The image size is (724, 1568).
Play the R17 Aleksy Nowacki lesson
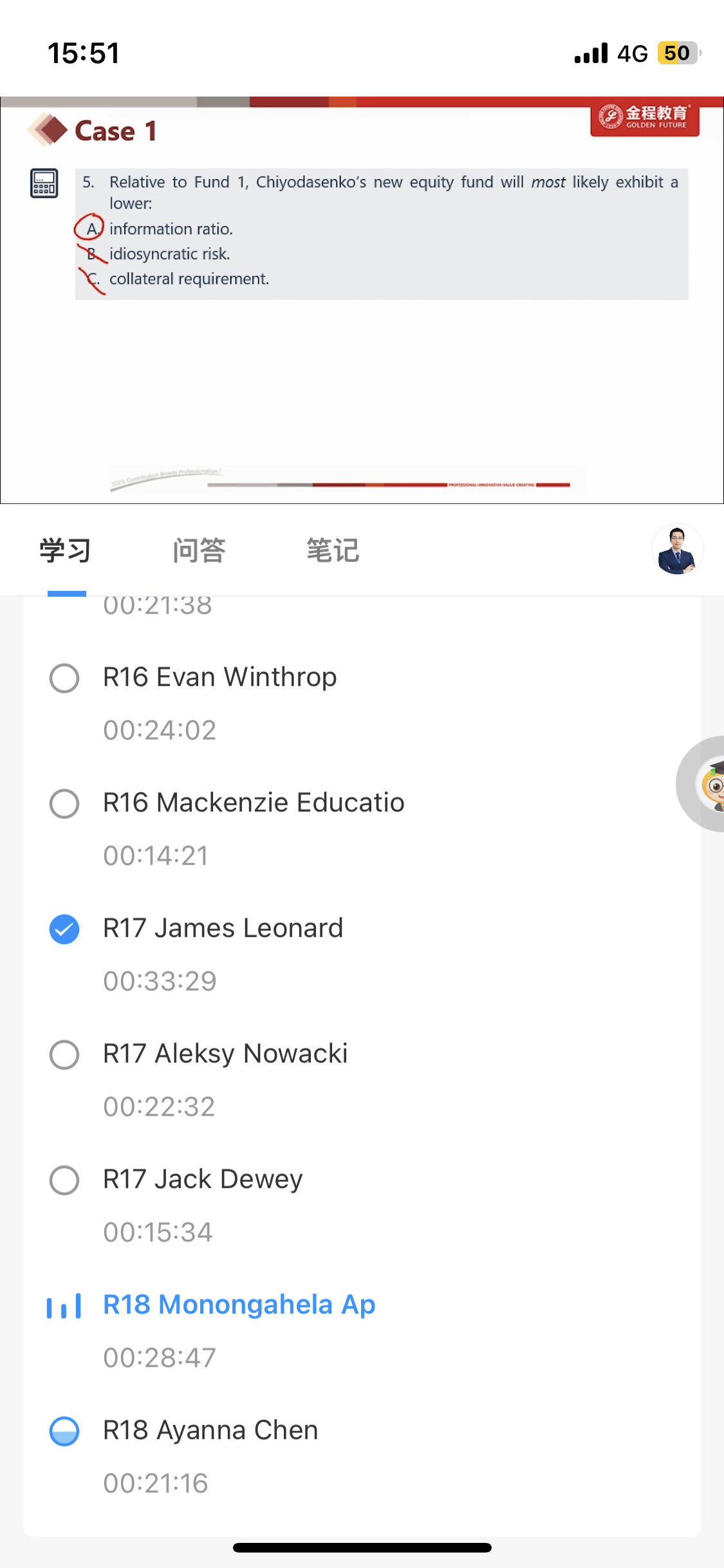pyautogui.click(x=362, y=1079)
